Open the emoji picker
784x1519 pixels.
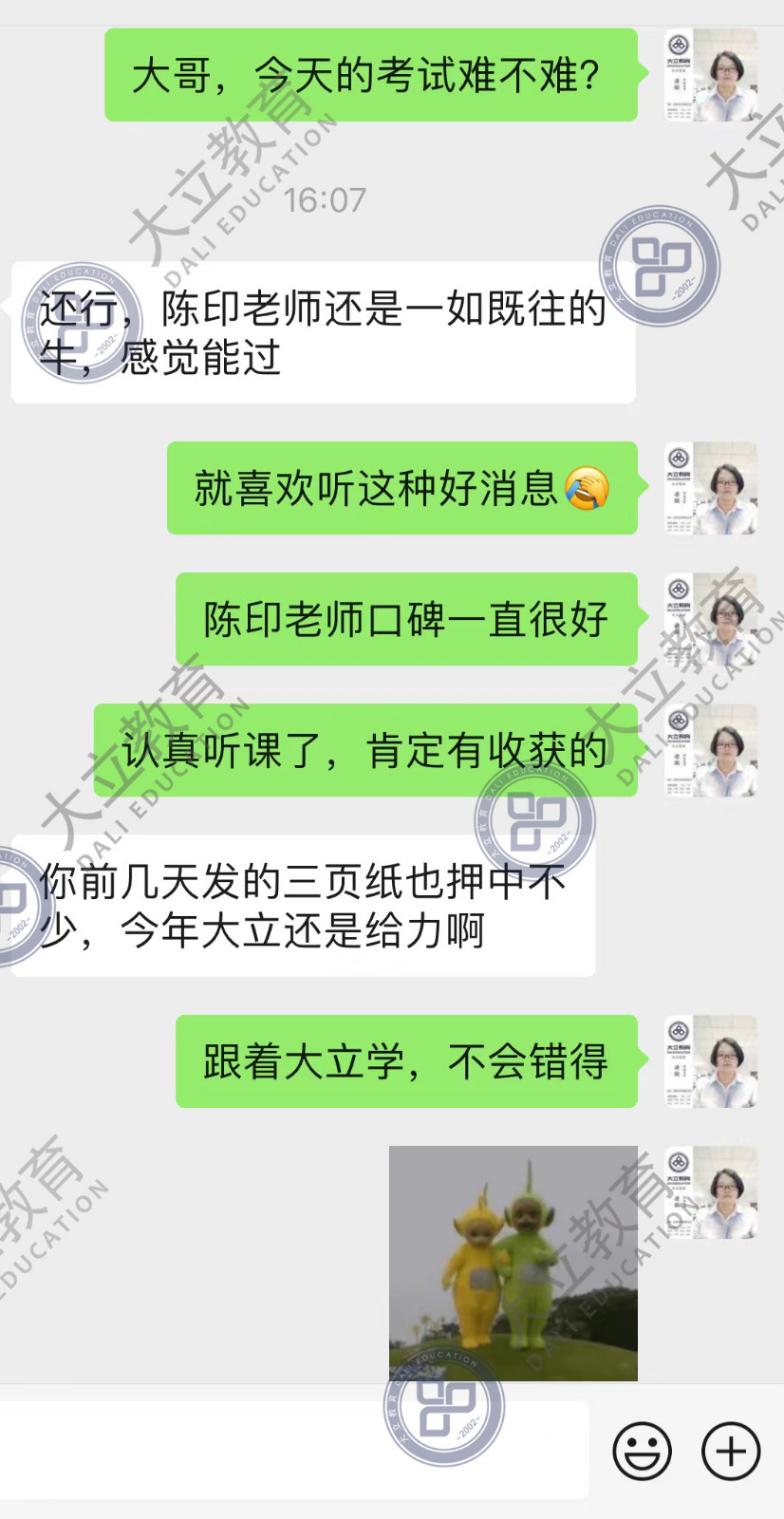pos(642,1451)
